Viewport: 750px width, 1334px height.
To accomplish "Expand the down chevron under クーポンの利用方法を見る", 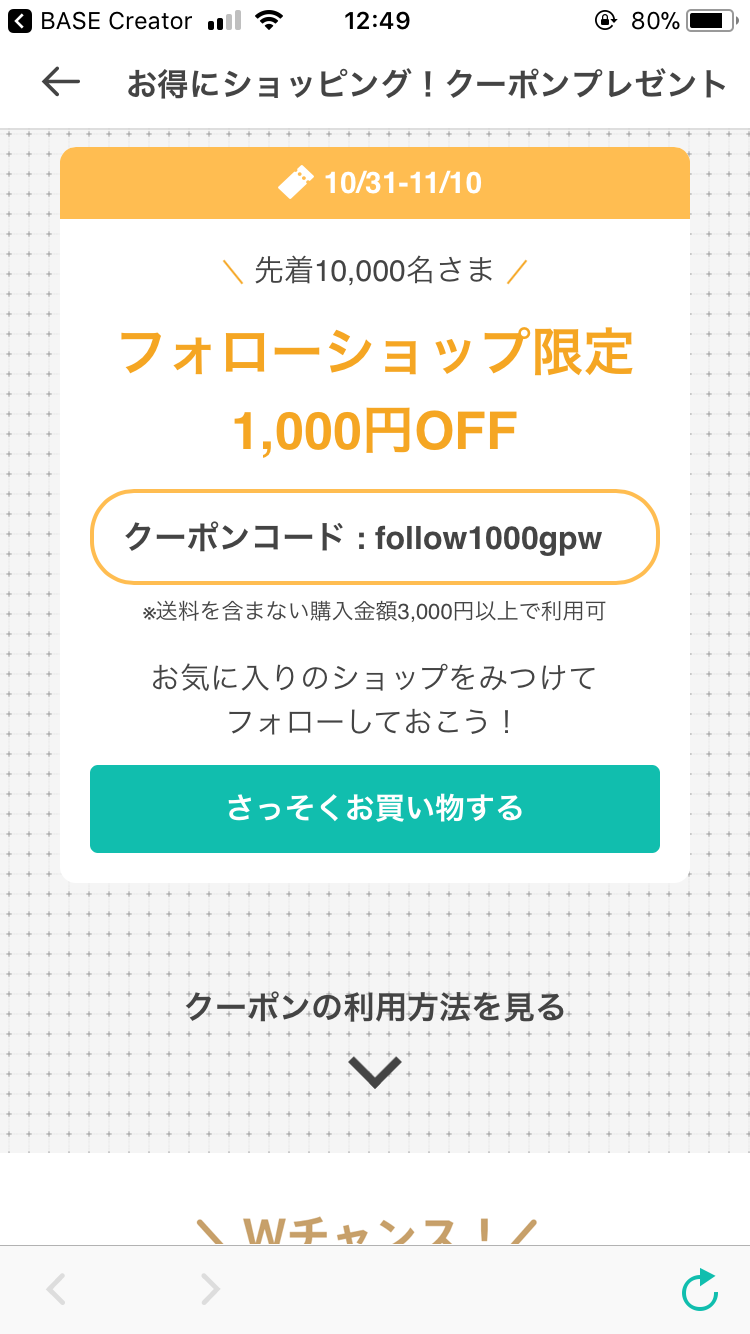I will point(375,1070).
